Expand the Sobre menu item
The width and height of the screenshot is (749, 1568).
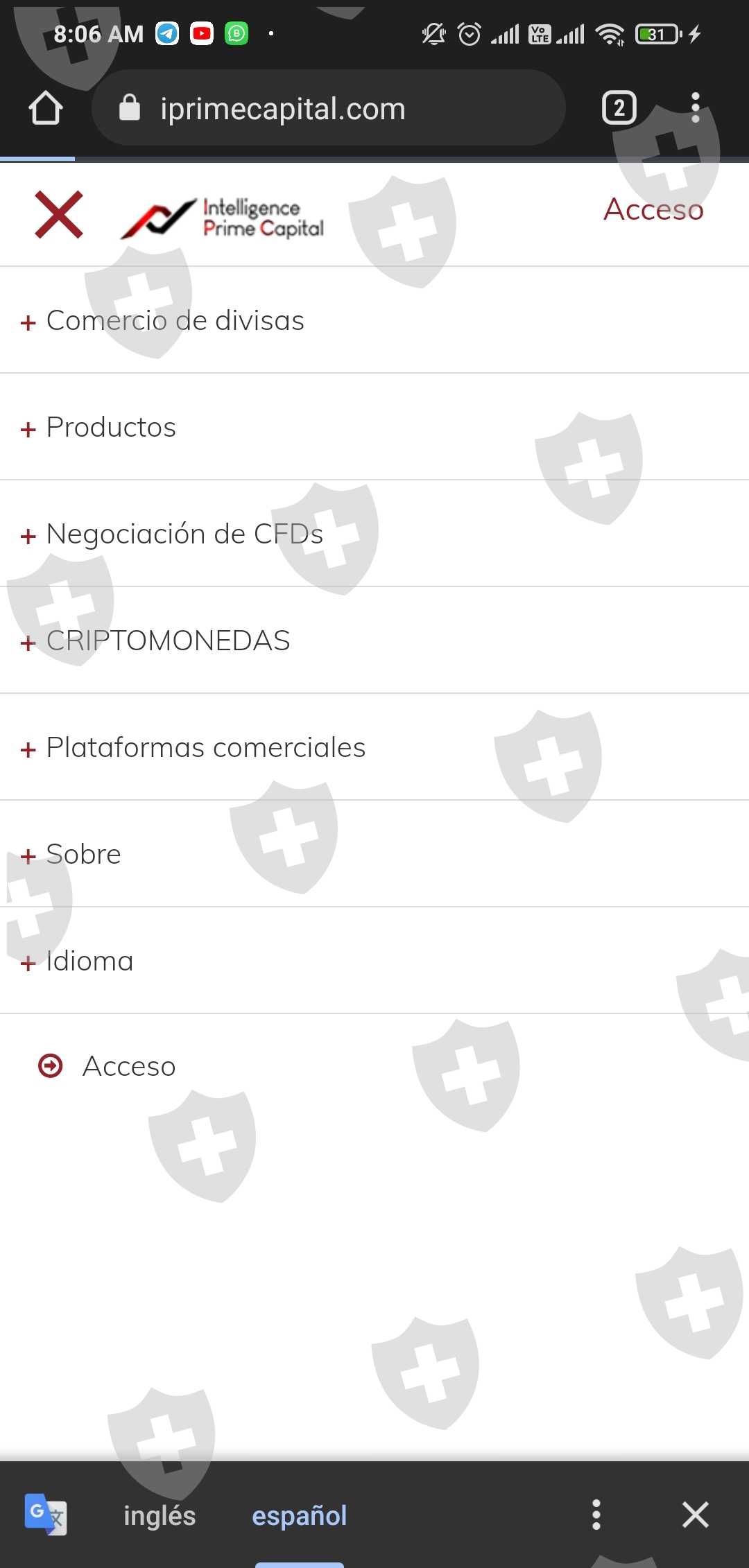pos(83,855)
